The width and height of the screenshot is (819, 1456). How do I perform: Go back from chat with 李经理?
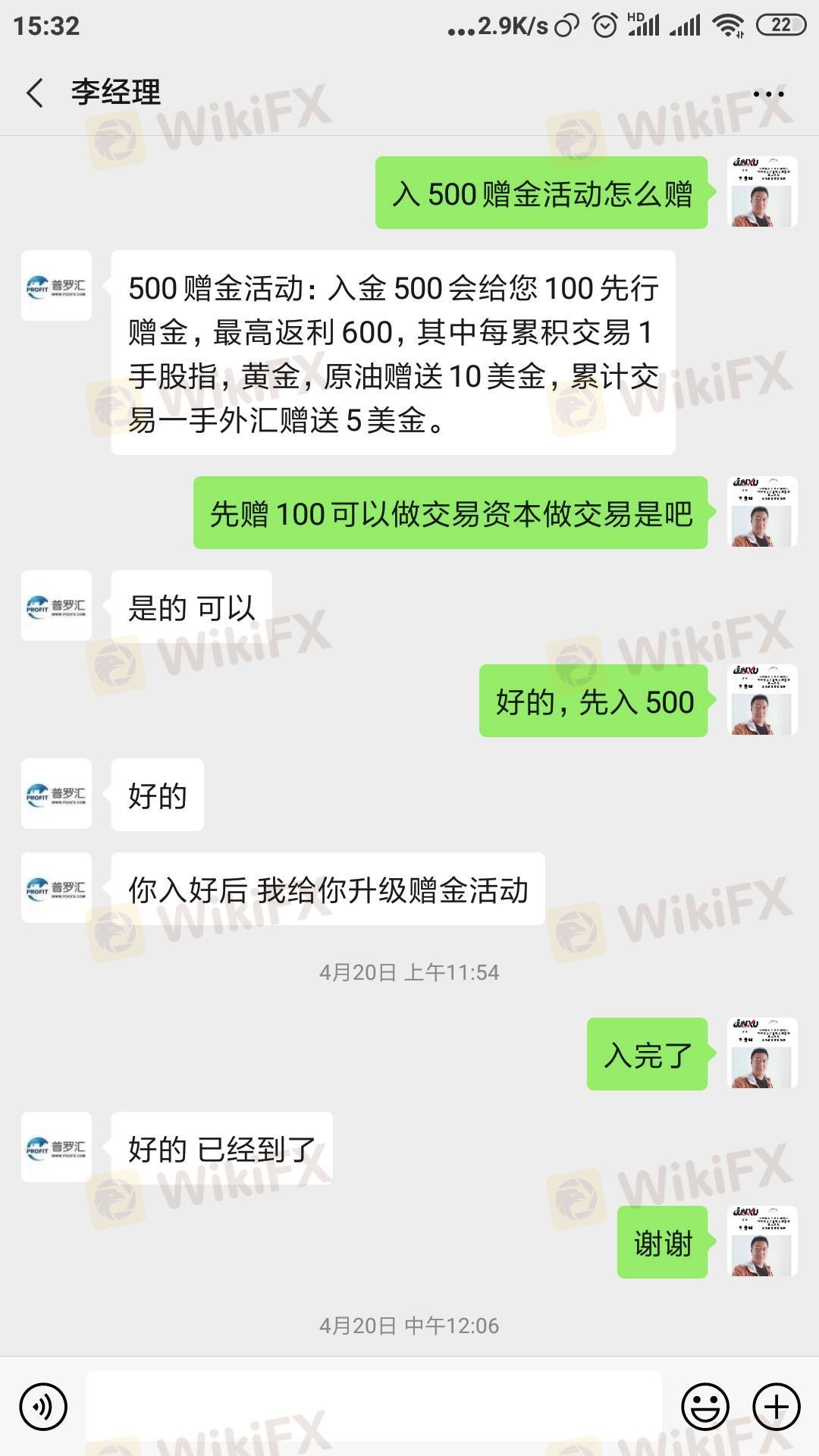tap(35, 93)
